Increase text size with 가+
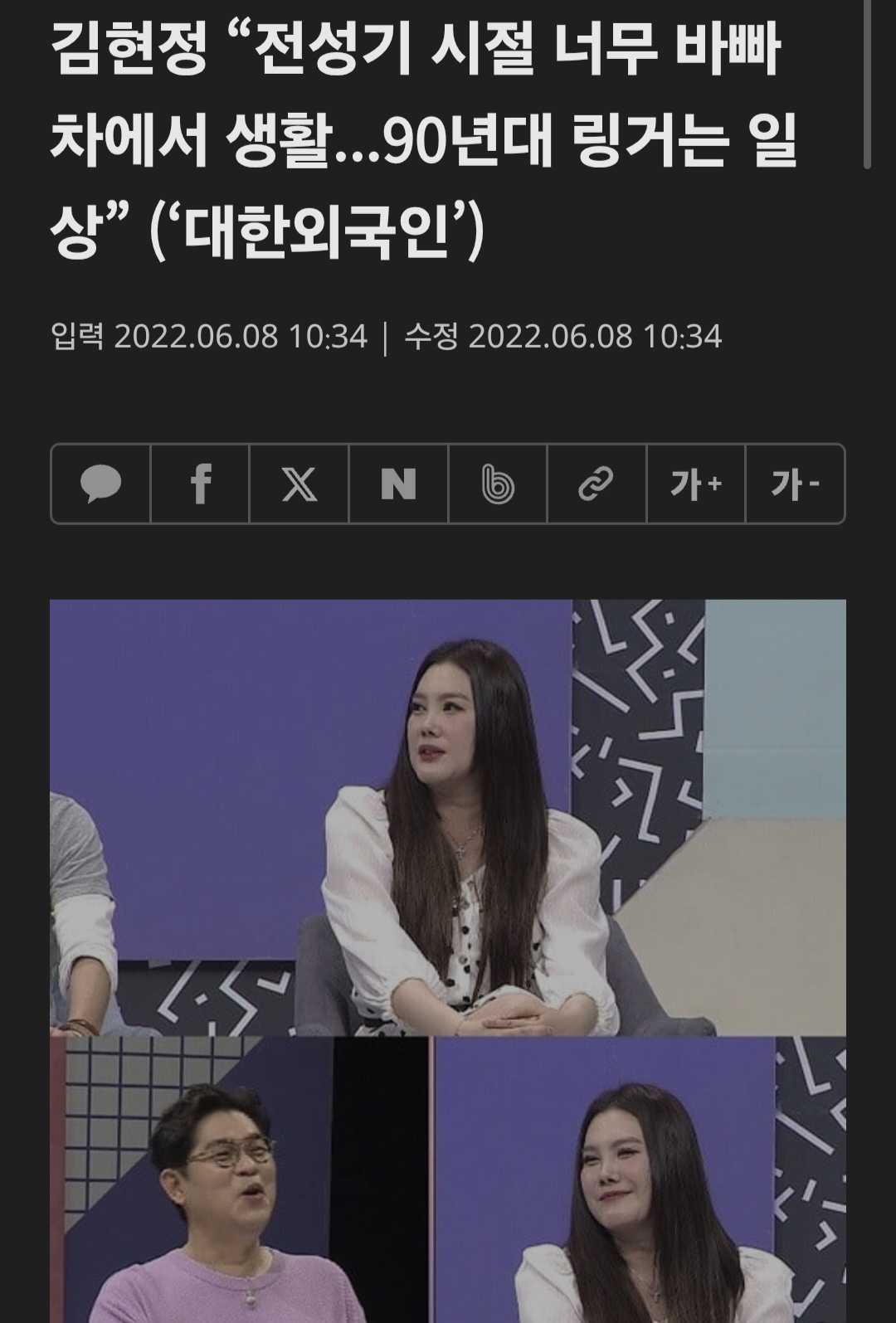This screenshot has width=896, height=1323. [x=695, y=484]
